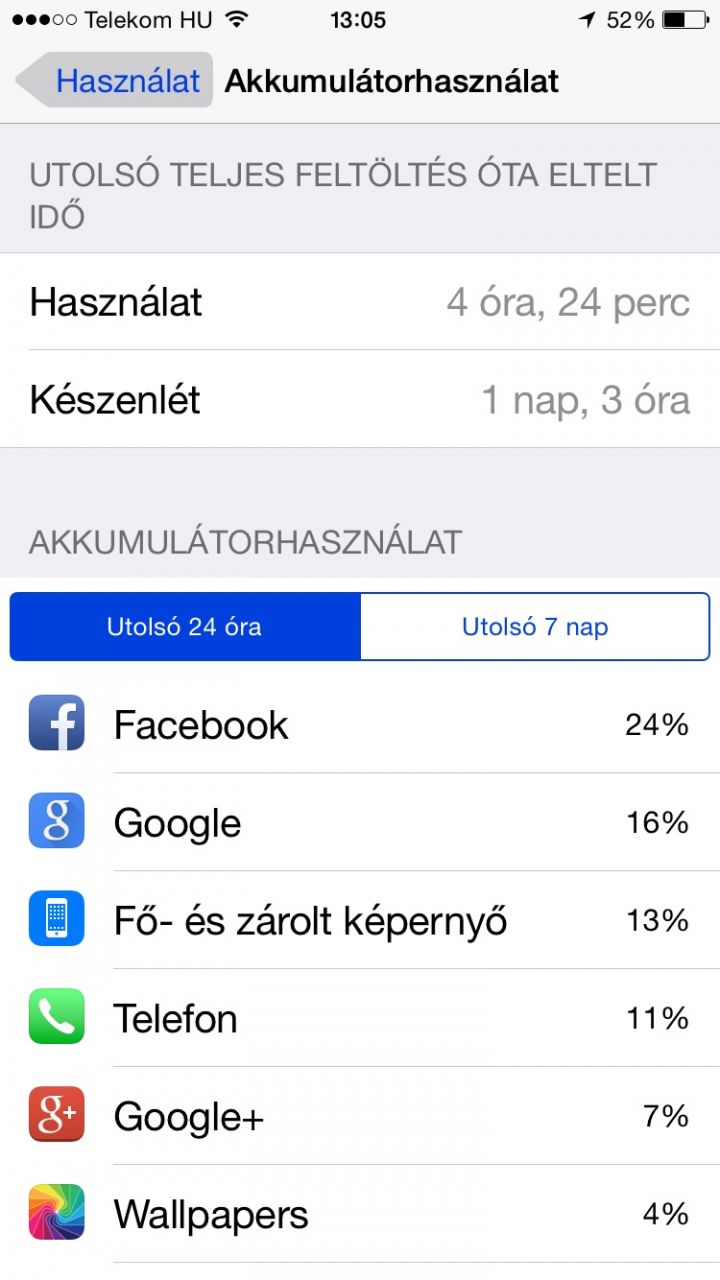Switch to the Utolsó 7 nap segment
Image resolution: width=720 pixels, height=1280 pixels.
click(535, 627)
